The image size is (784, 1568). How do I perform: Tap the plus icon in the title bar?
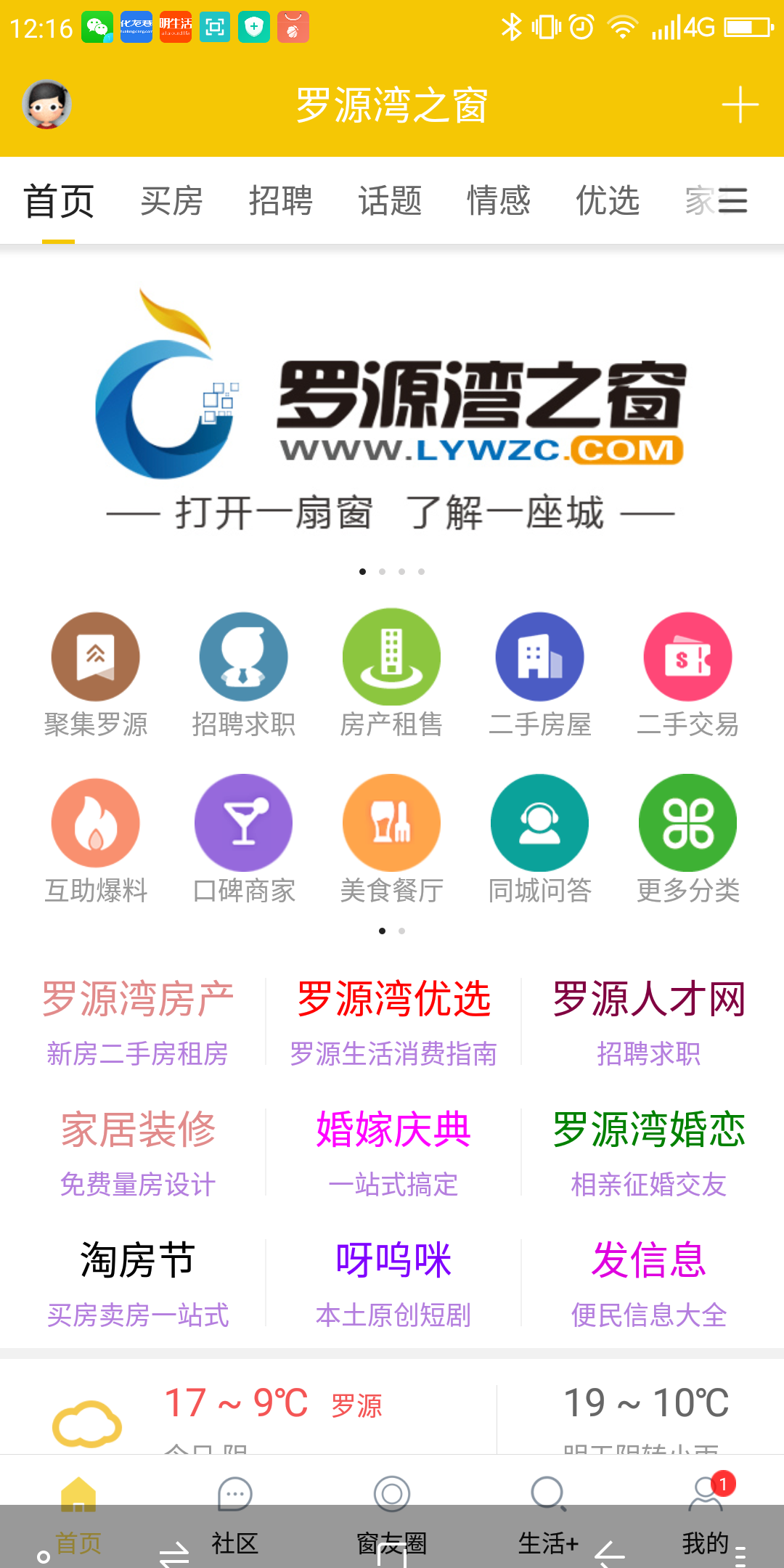click(740, 105)
